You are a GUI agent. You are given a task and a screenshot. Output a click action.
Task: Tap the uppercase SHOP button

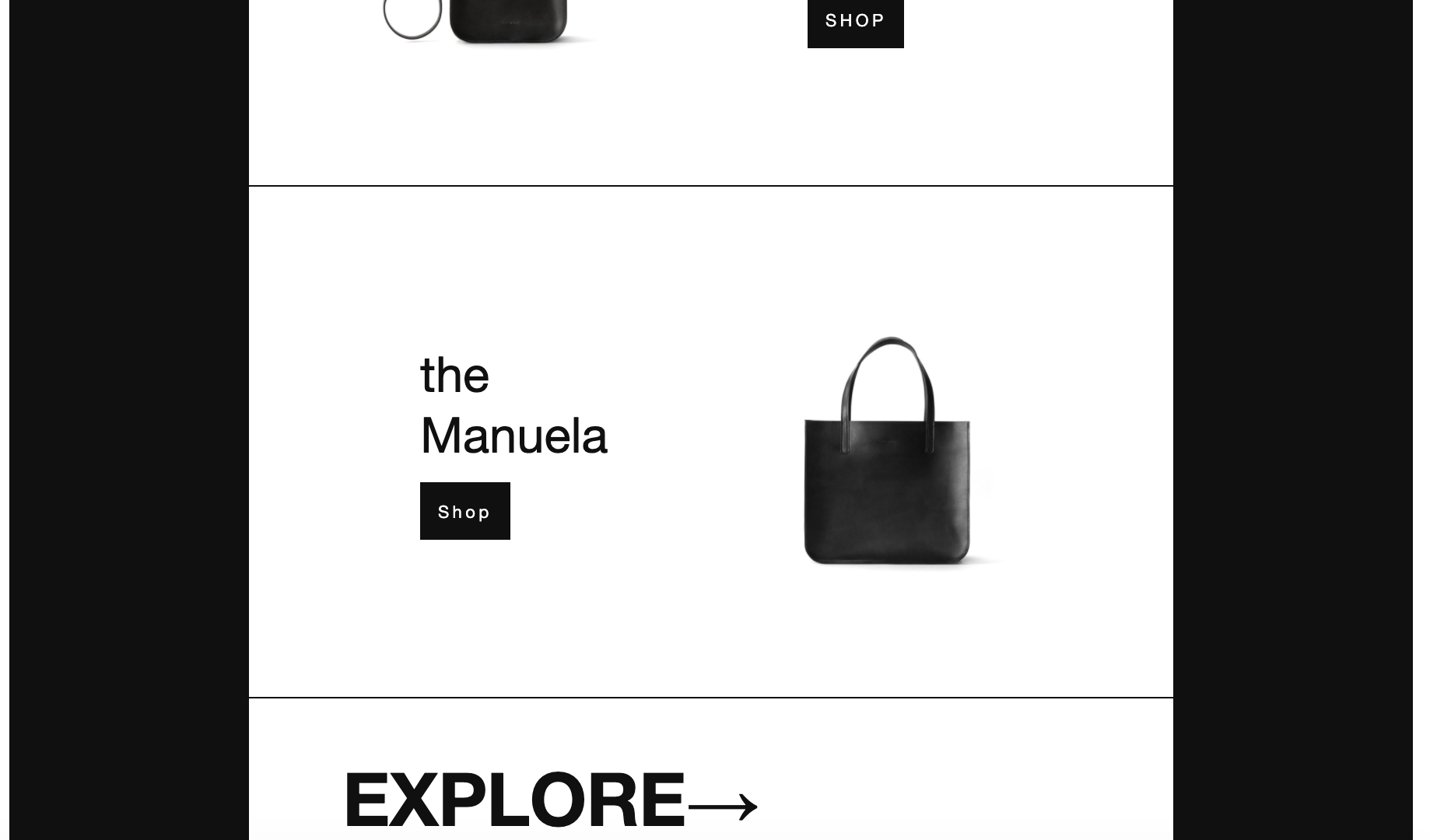click(x=855, y=21)
